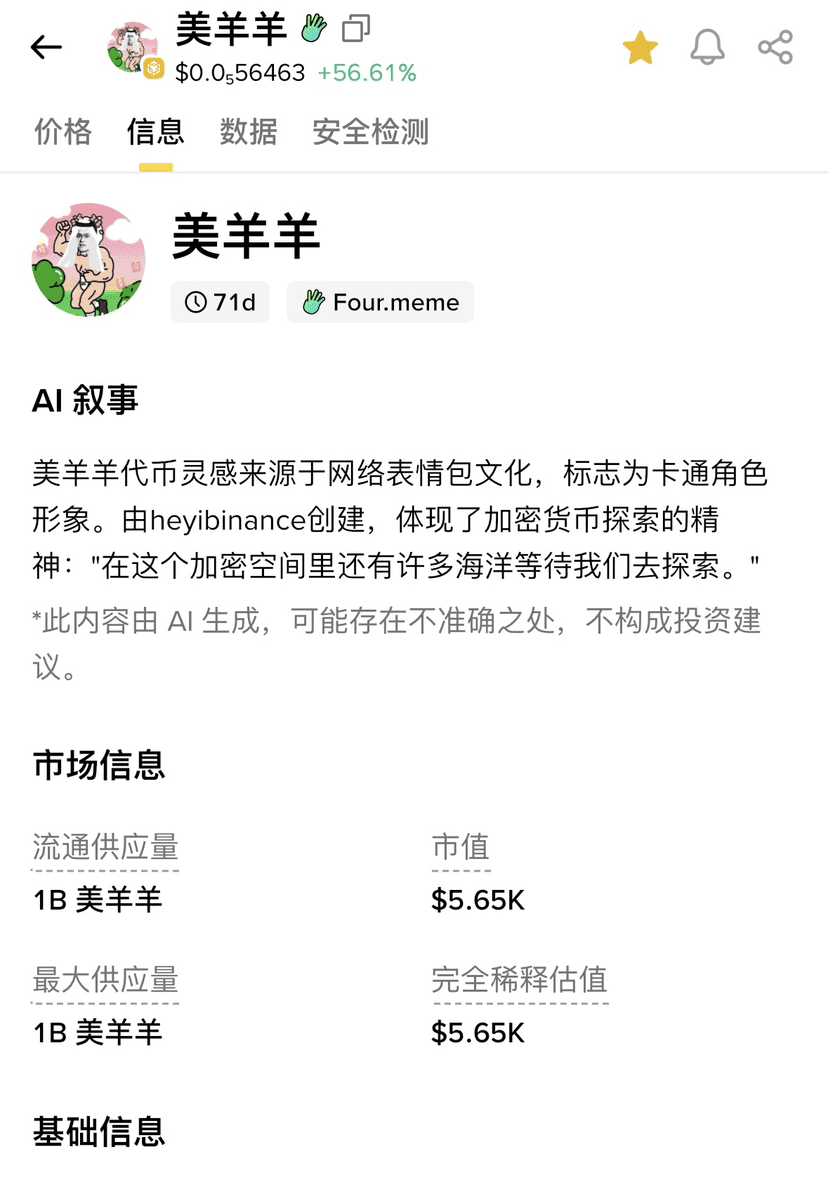Share this token page
The height and width of the screenshot is (1180, 828).
click(775, 47)
